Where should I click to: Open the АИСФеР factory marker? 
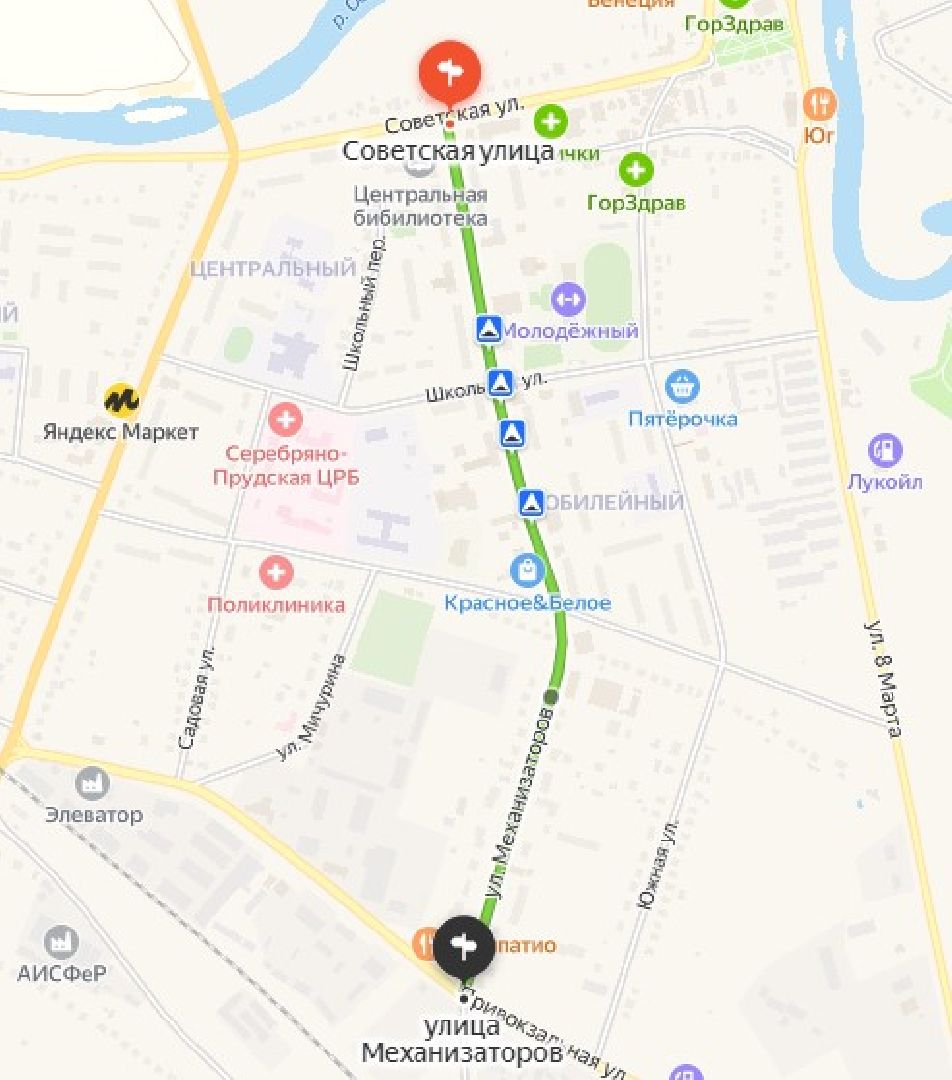pos(61,941)
